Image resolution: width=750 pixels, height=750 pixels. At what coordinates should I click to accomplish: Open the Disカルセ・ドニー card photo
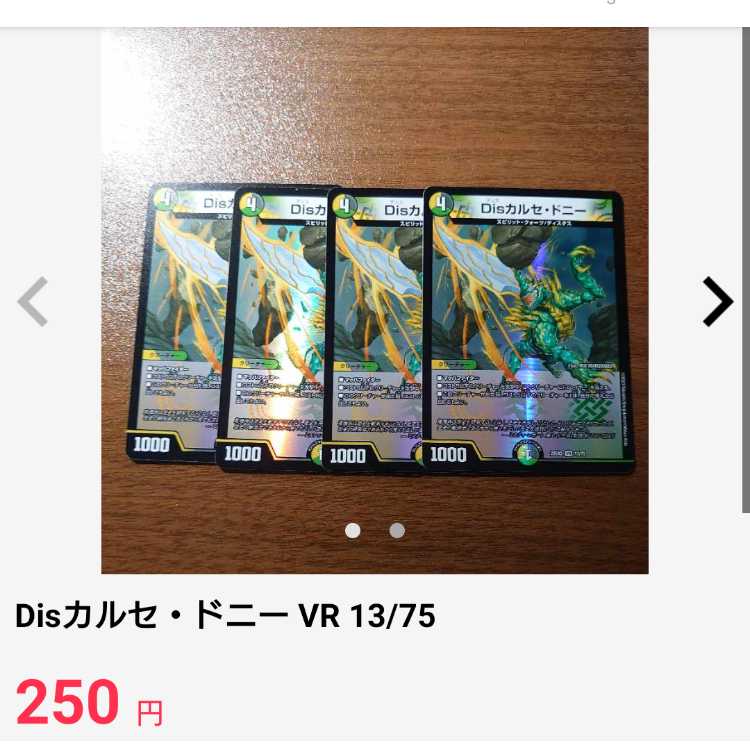point(374,300)
